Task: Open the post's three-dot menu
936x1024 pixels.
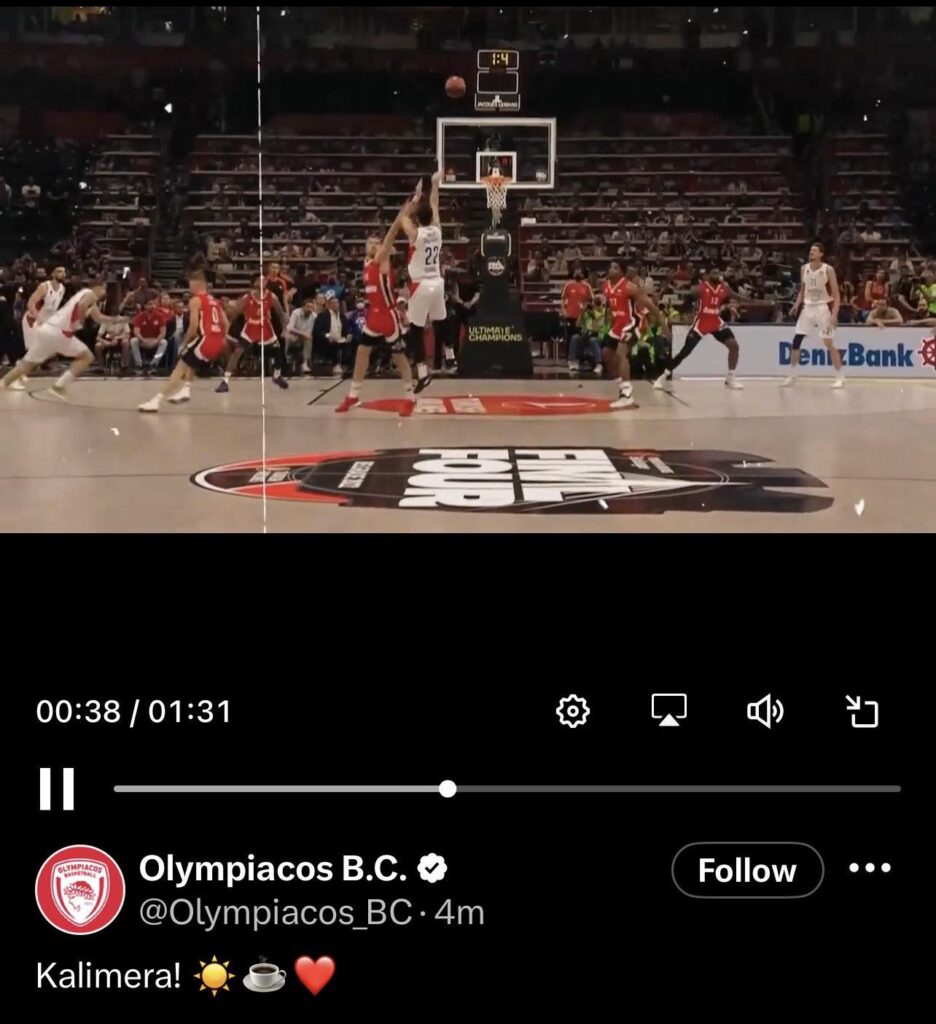Action: [x=869, y=868]
